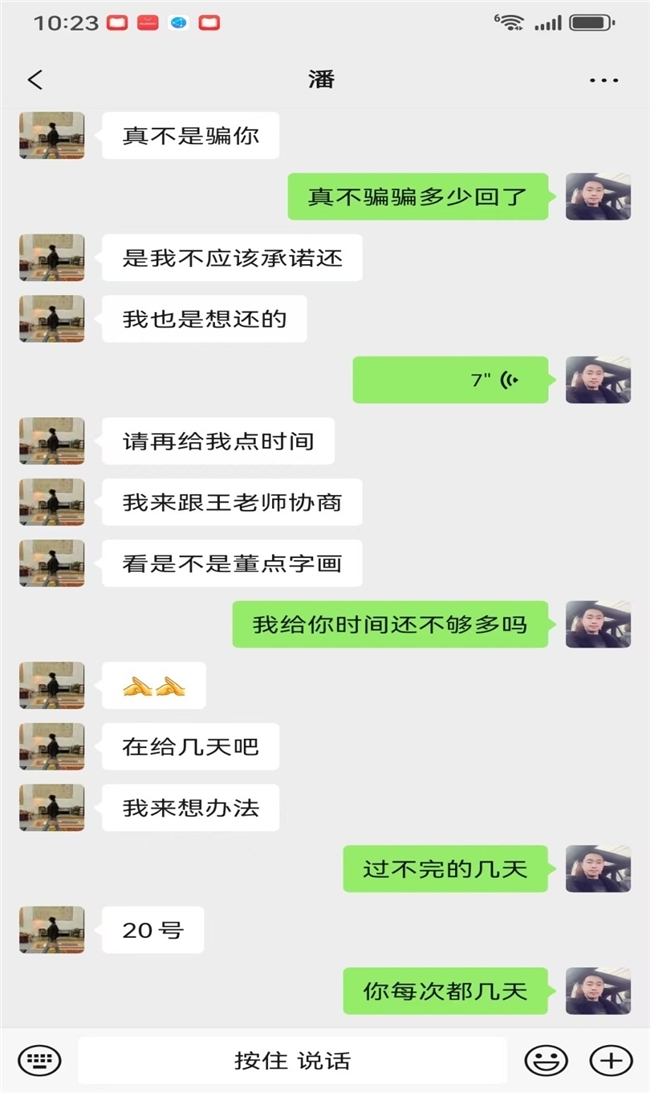Open the emoji sticker panel
Viewport: 650px width, 1093px height.
(x=546, y=1060)
